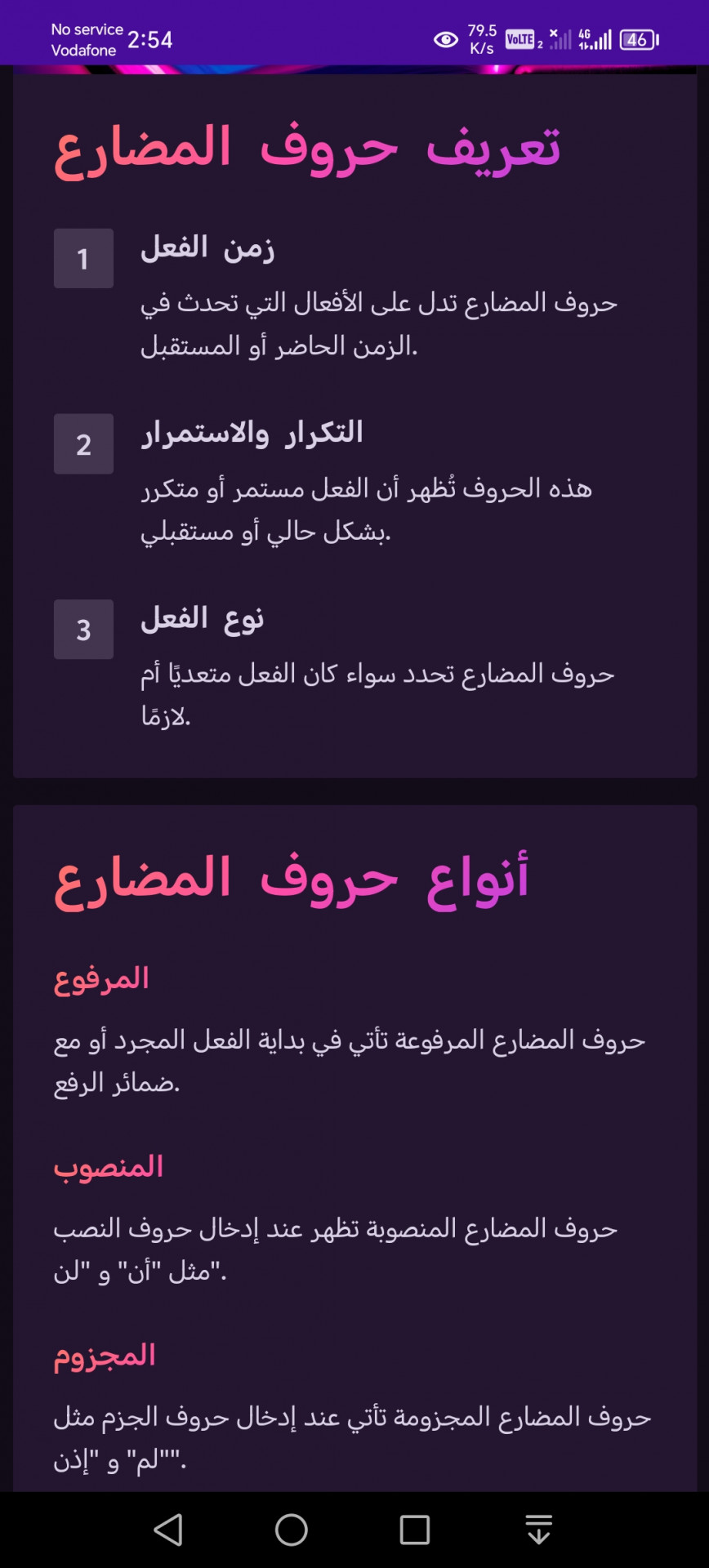
Task: Tap the navigation bar's down-arrow icon
Action: coord(538,1530)
